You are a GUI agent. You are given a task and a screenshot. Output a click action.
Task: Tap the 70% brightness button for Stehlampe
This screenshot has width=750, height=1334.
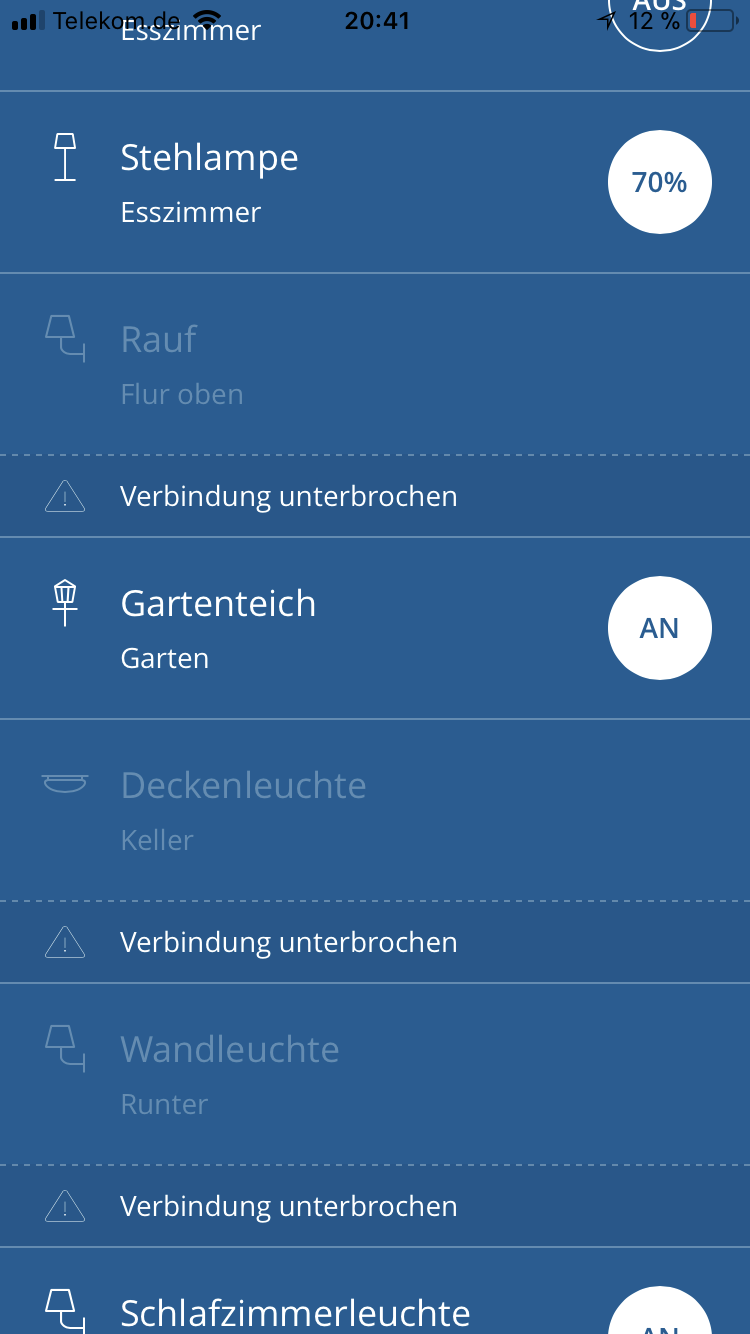click(x=660, y=182)
